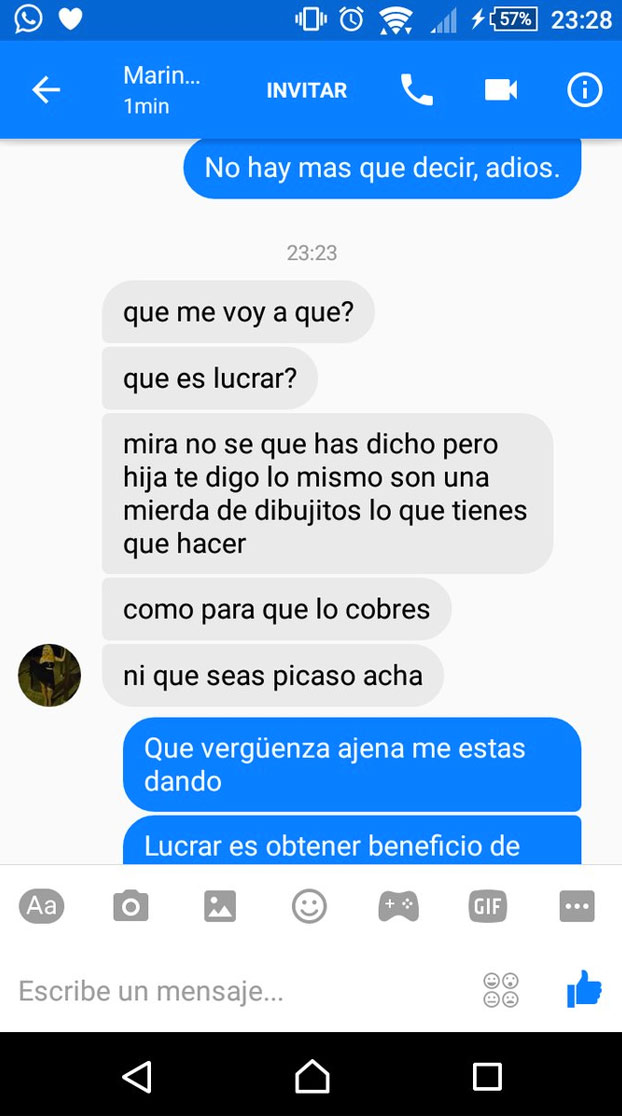This screenshot has width=622, height=1116.
Task: Open the four-faces emoji selector
Action: (x=501, y=990)
